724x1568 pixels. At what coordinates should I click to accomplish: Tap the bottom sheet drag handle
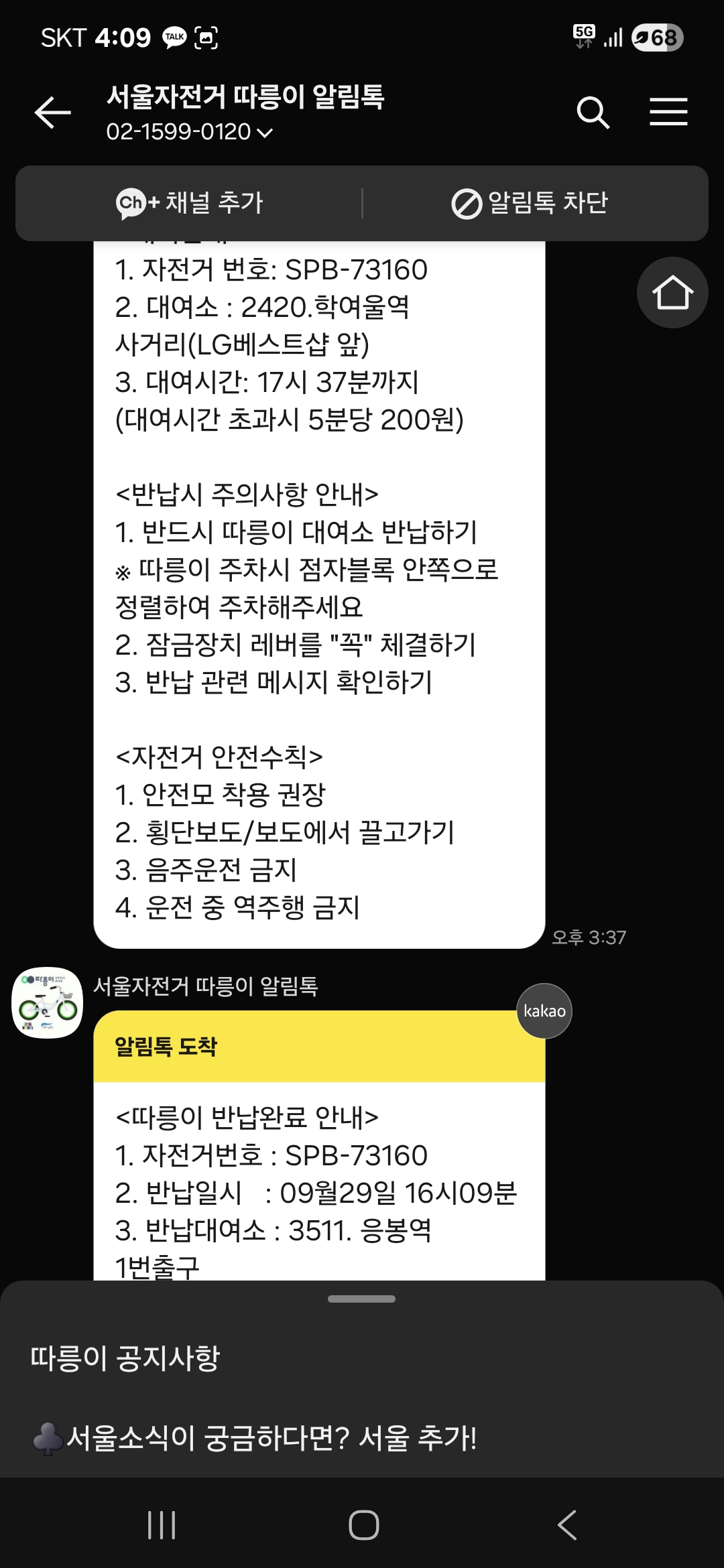(362, 1299)
